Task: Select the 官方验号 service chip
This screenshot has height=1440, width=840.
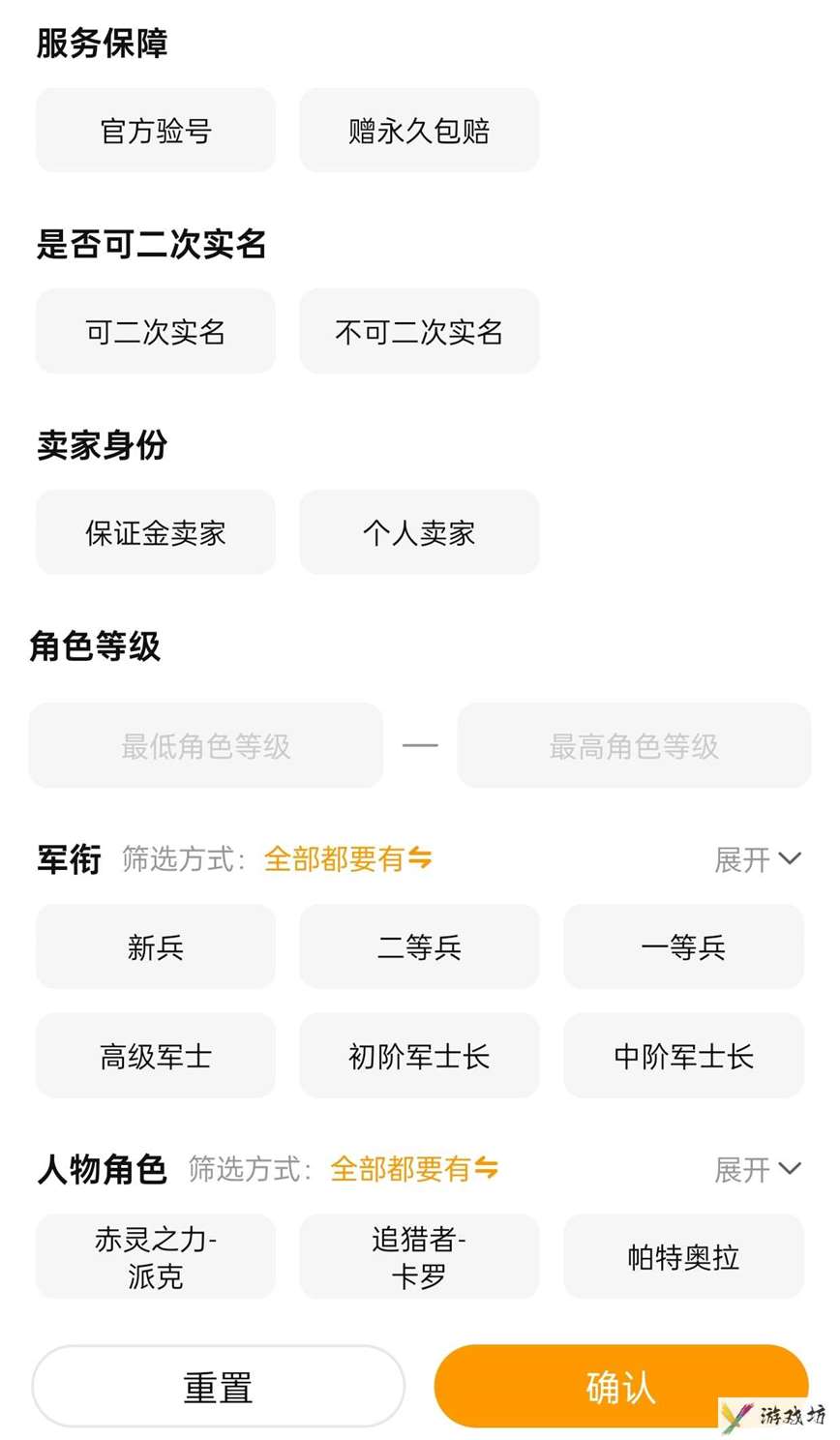Action: coord(156,131)
